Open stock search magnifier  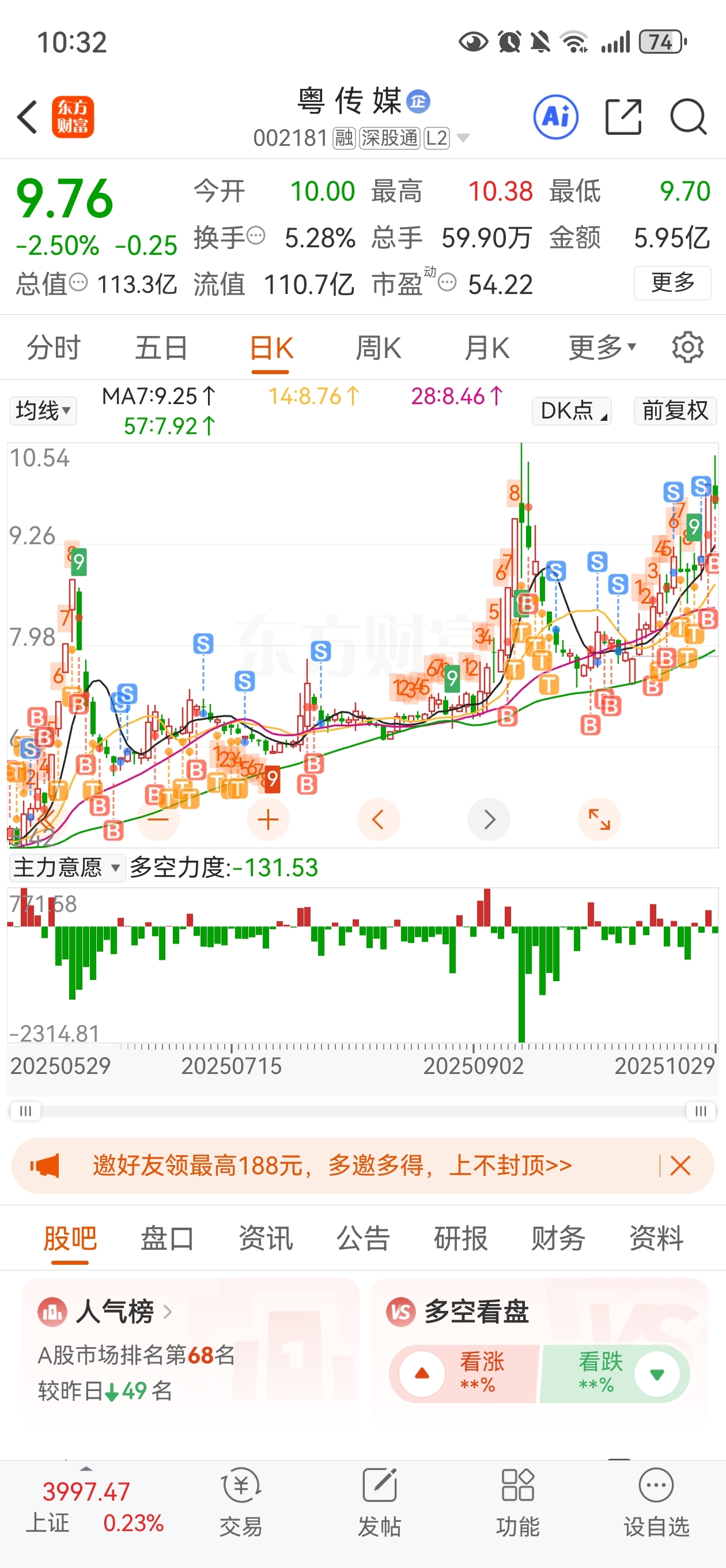point(687,117)
